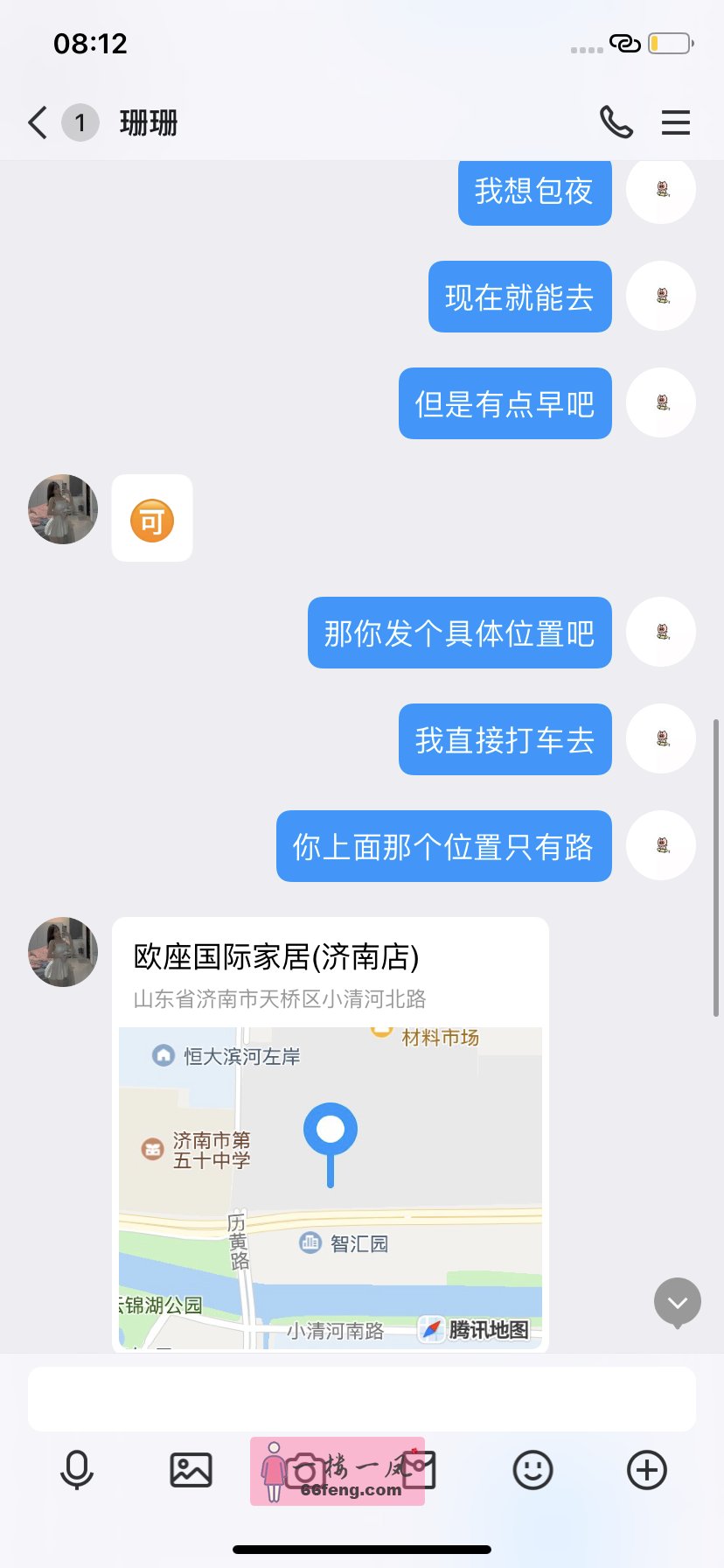724x1568 pixels.
Task: Tap the unread badge next to back arrow
Action: pyautogui.click(x=80, y=122)
